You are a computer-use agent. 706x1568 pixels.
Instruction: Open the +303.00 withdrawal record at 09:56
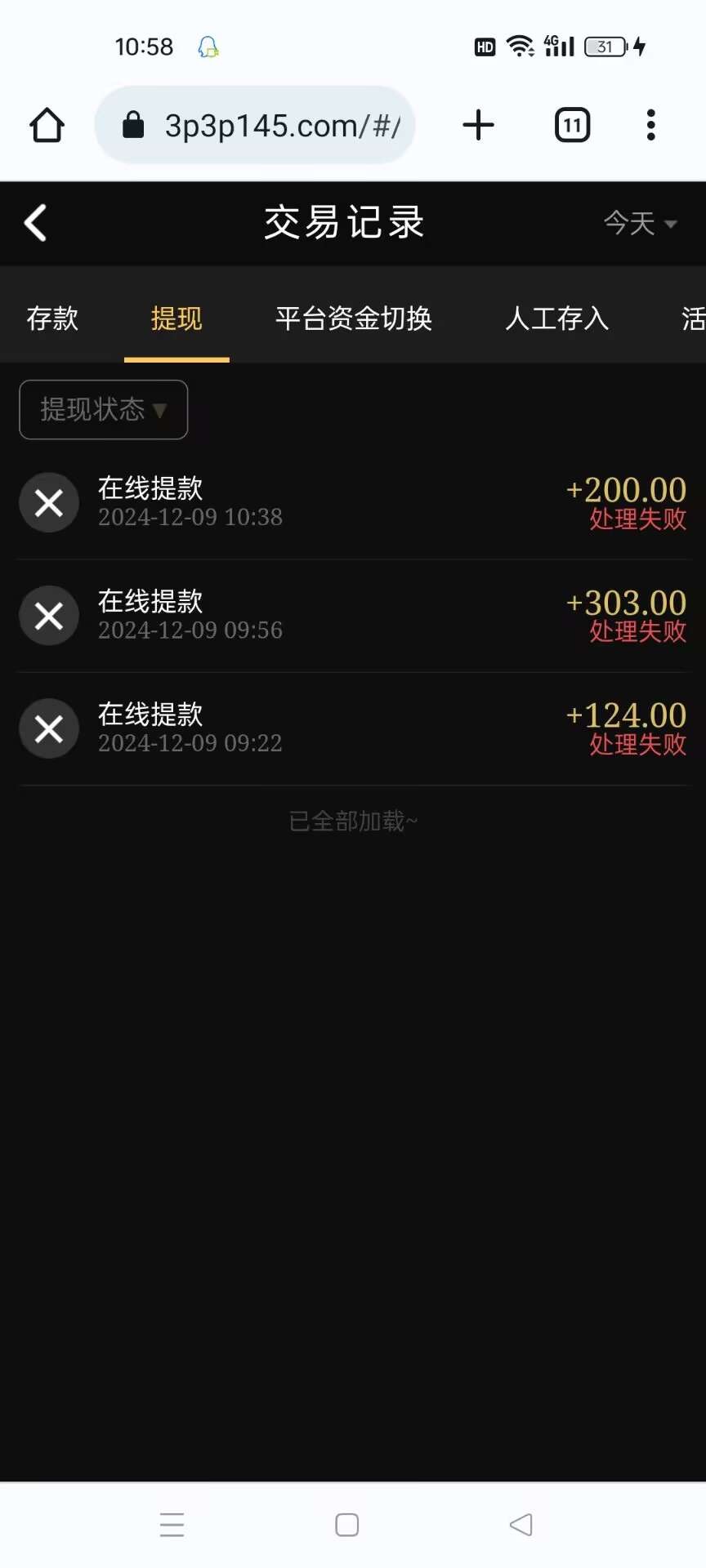(353, 616)
